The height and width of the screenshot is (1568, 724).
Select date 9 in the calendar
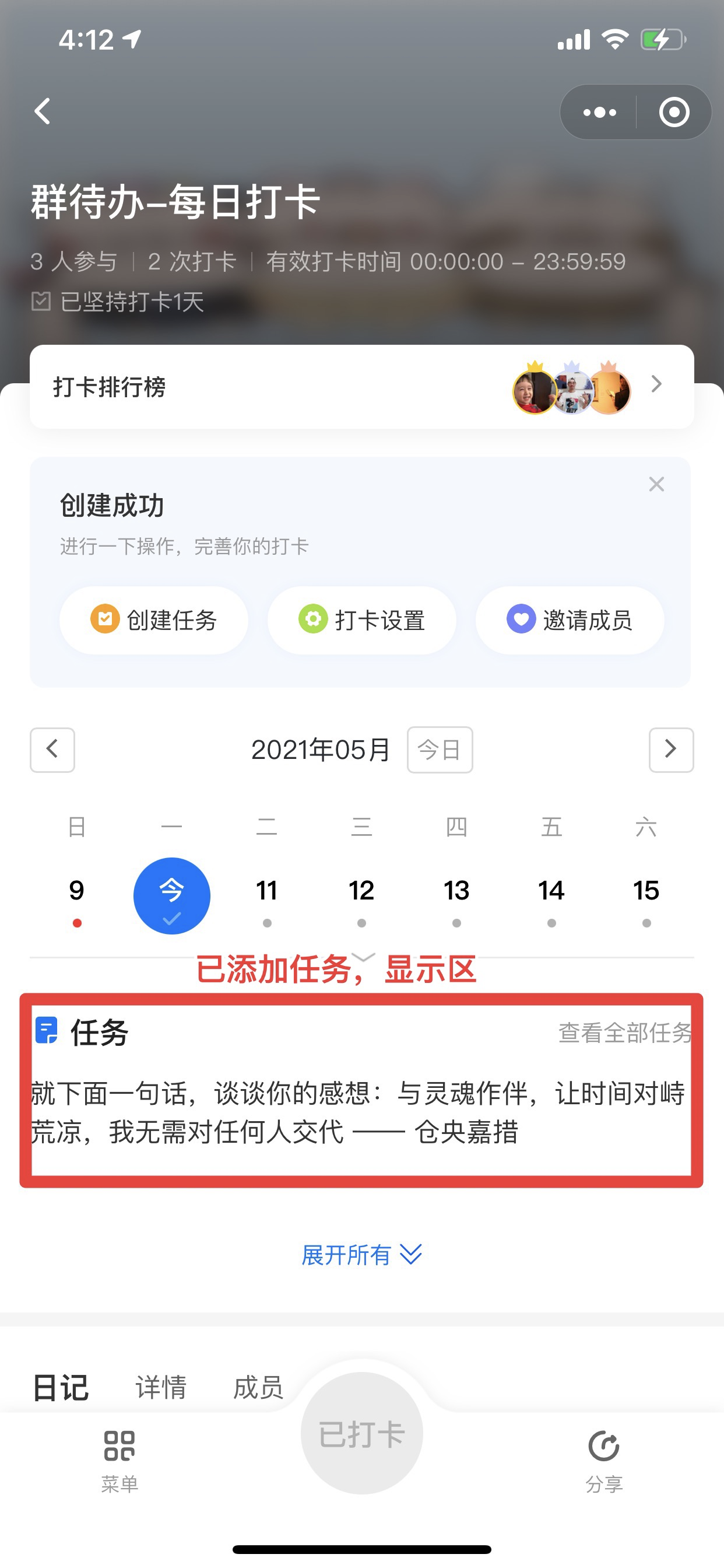[x=77, y=892]
